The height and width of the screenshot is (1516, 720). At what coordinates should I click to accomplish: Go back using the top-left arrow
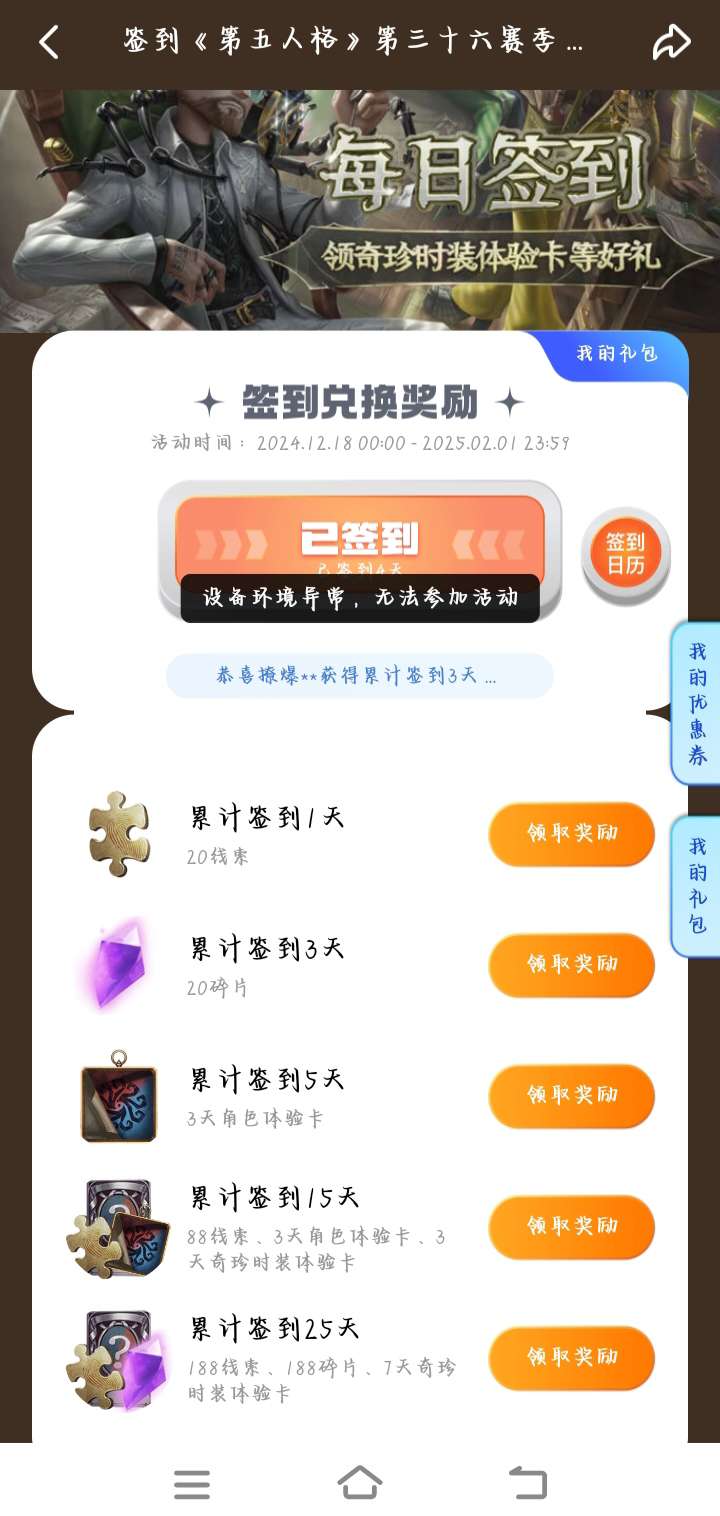pos(48,42)
